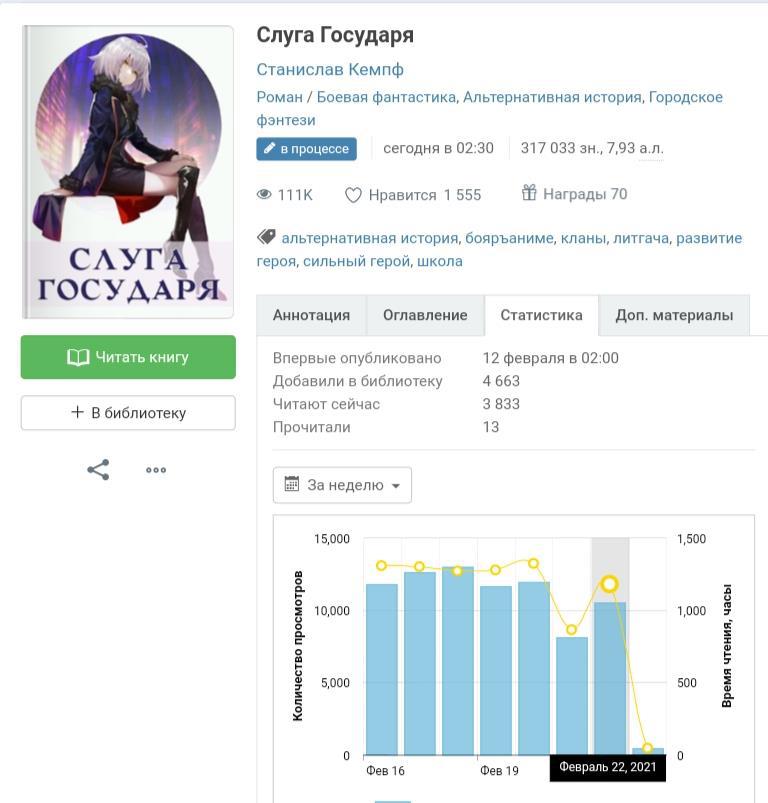Open the Доп. материалы tab
The image size is (768, 803).
[674, 315]
